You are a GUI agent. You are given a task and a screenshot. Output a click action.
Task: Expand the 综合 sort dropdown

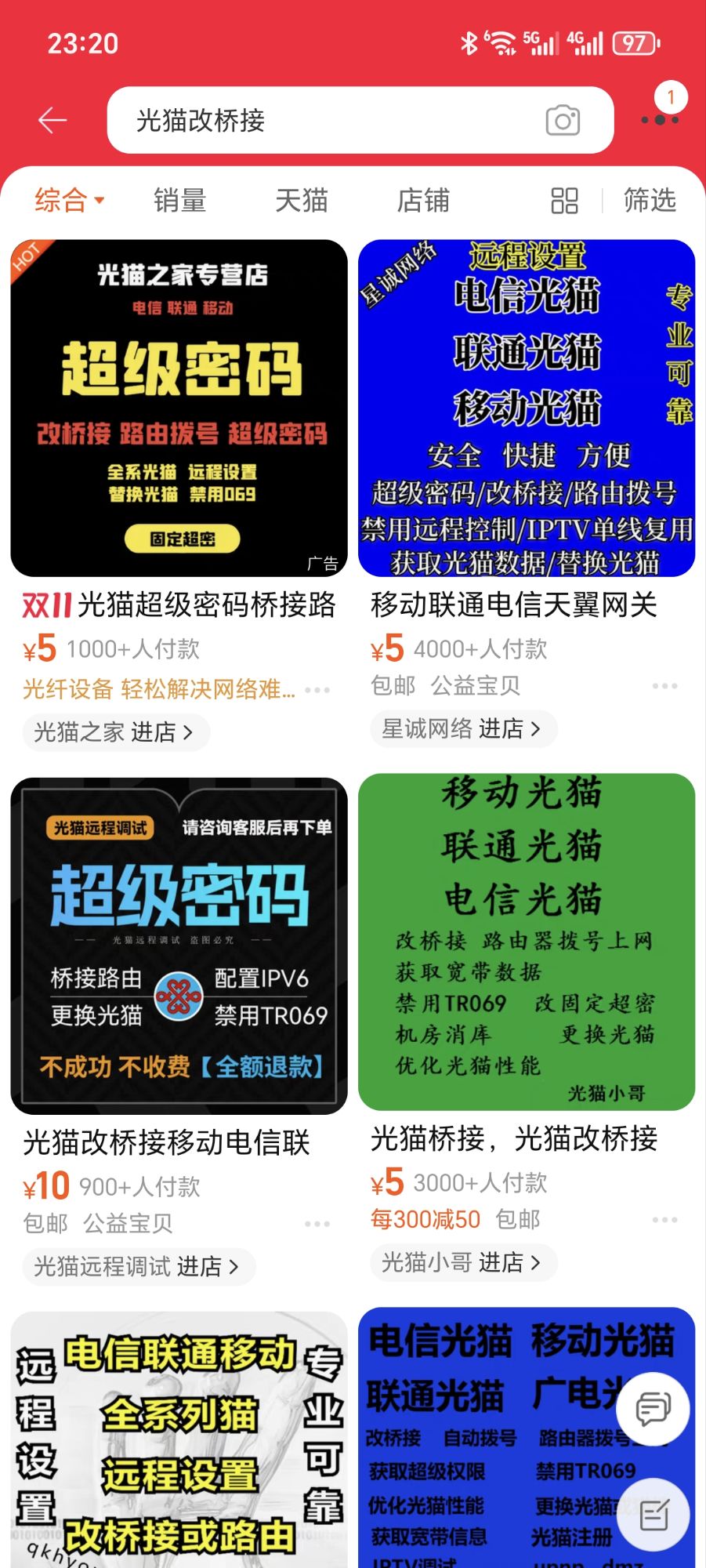click(x=70, y=200)
